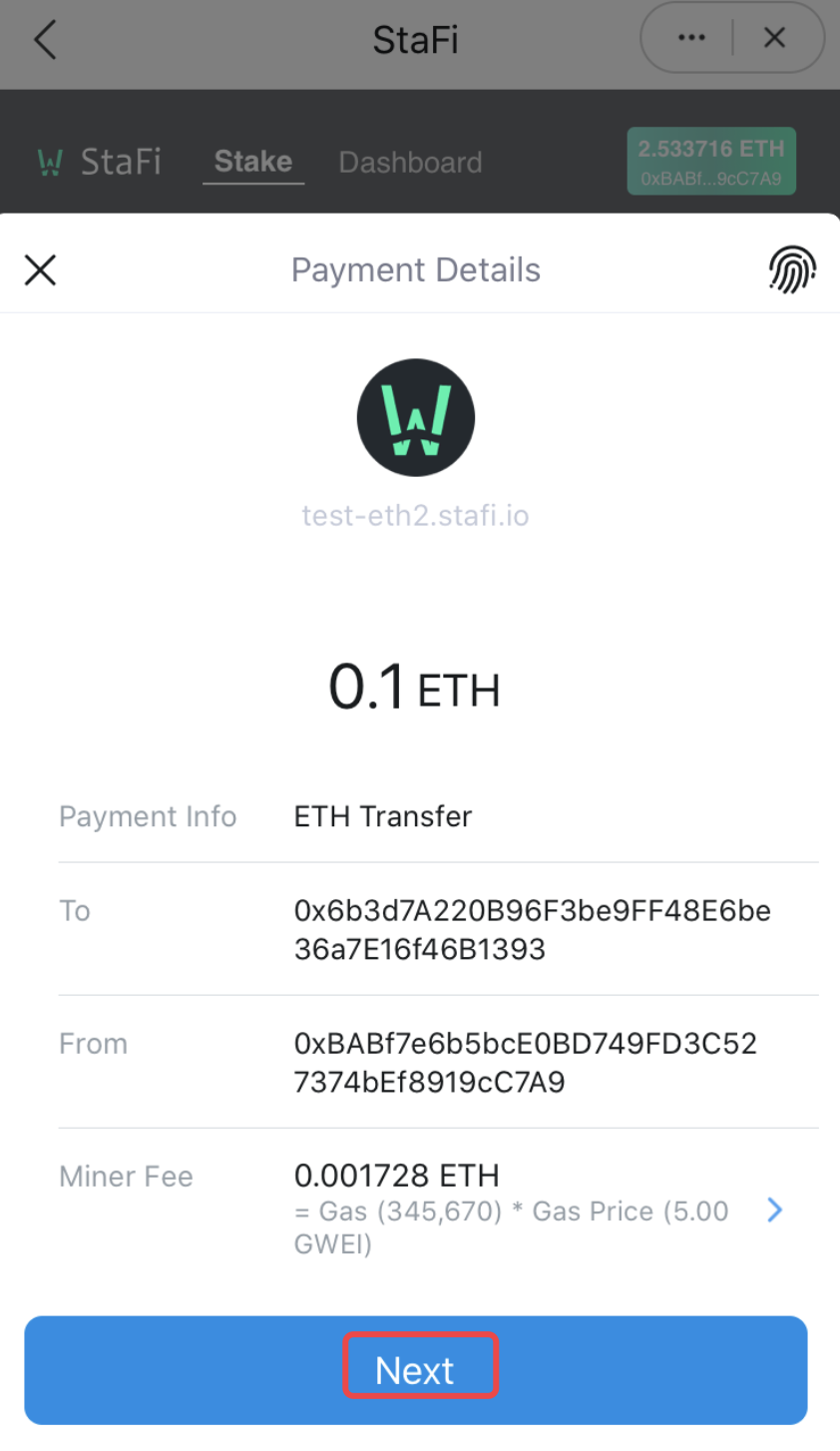Close the StaFi mini app
This screenshot has width=840, height=1451.
[774, 38]
